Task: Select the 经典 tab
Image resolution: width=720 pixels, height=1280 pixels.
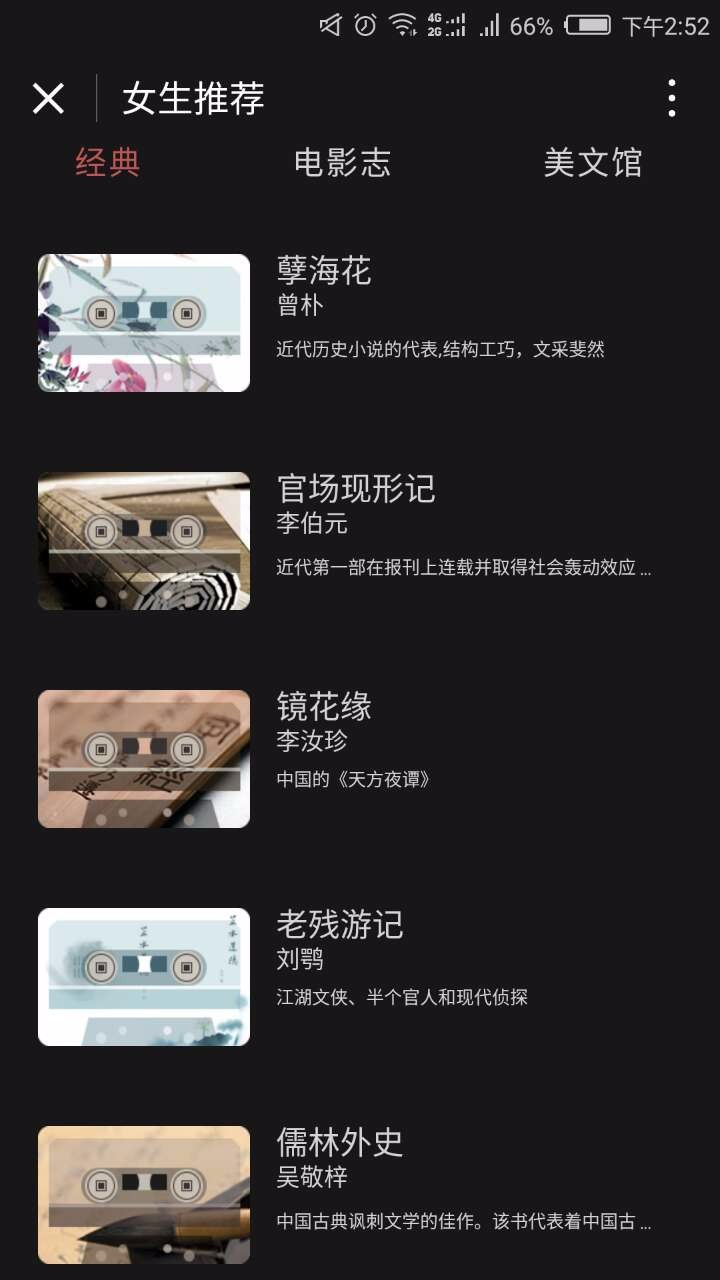Action: pyautogui.click(x=108, y=162)
